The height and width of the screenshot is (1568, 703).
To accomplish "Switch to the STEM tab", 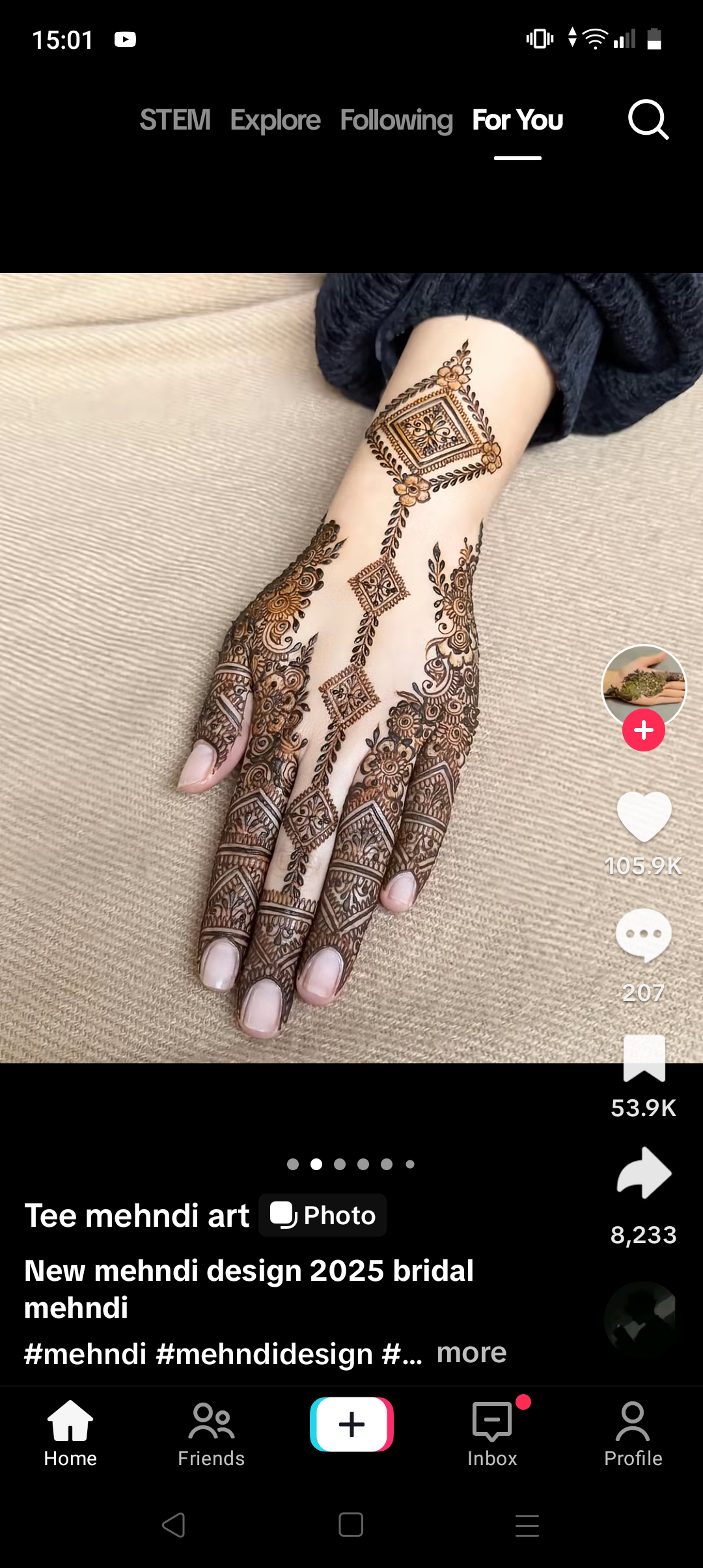I will pyautogui.click(x=175, y=120).
